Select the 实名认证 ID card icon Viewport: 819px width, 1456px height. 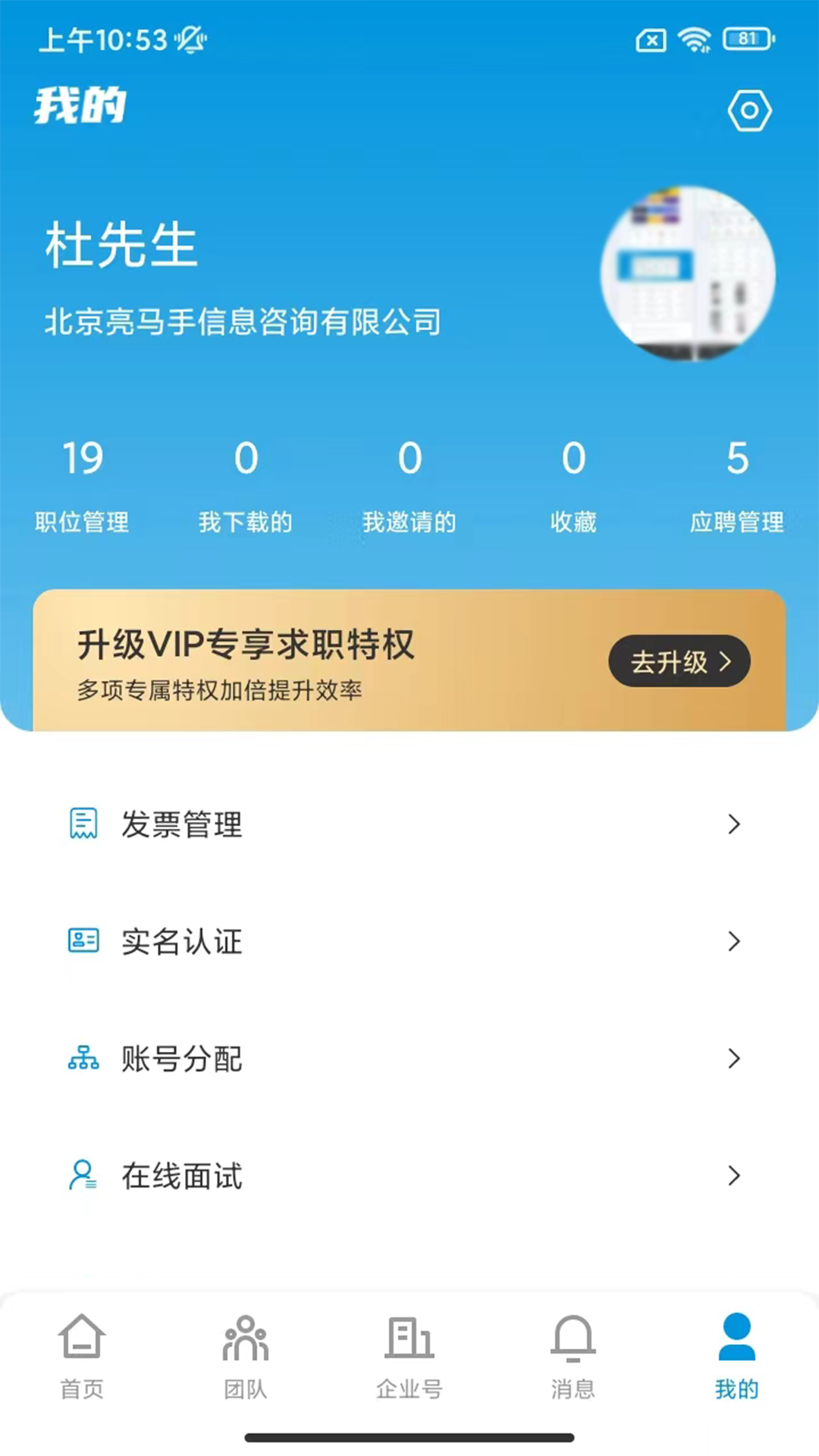(x=83, y=942)
